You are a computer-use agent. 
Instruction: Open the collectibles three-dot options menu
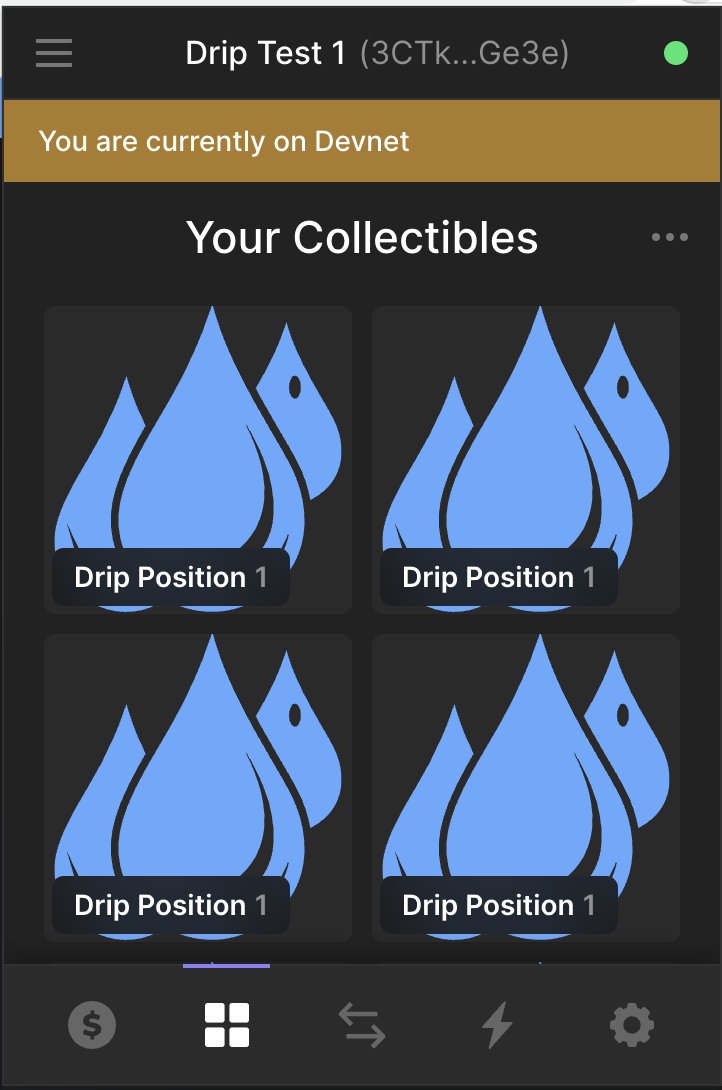tap(669, 237)
